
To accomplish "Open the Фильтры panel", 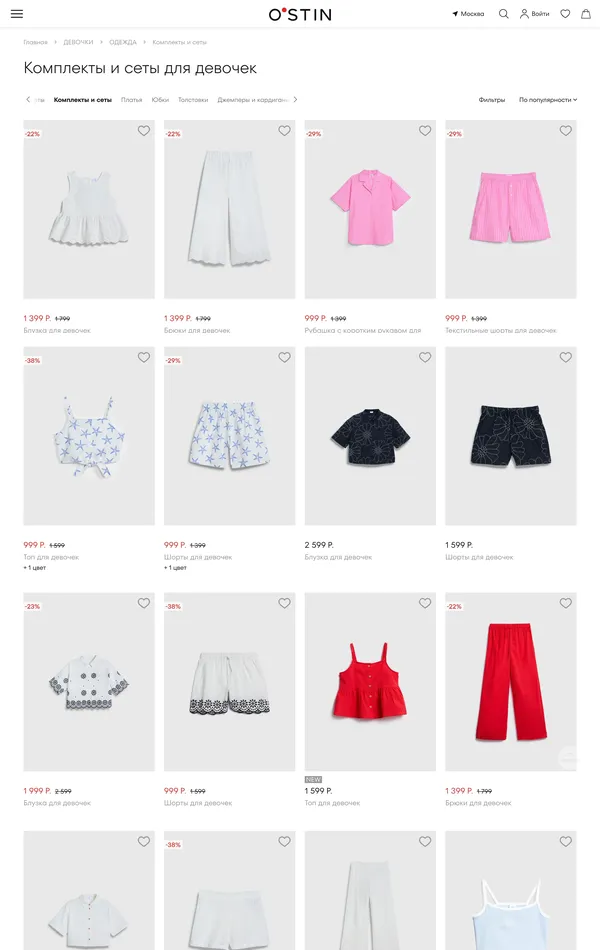I will click(491, 100).
